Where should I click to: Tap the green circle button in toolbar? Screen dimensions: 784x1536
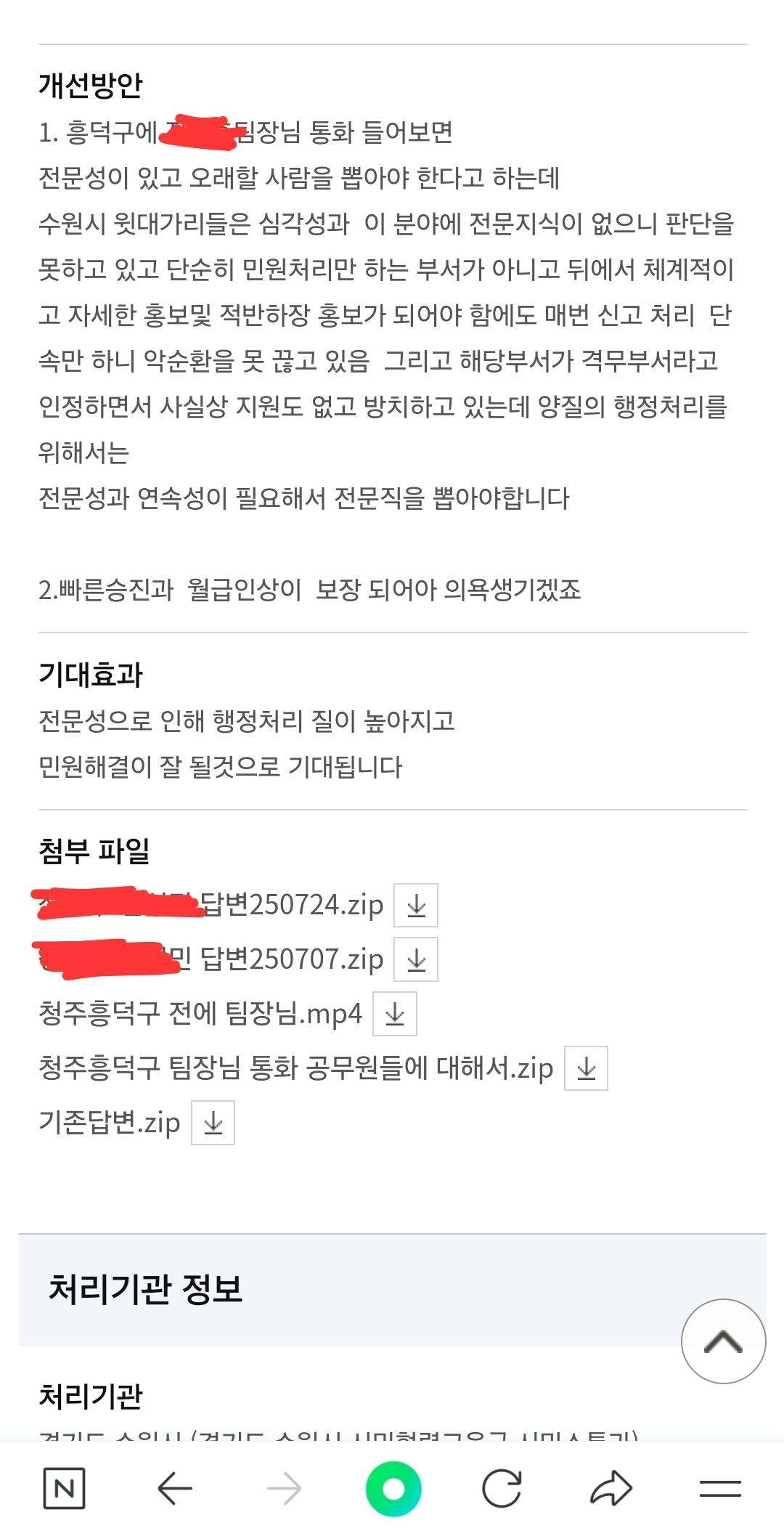(x=393, y=1490)
